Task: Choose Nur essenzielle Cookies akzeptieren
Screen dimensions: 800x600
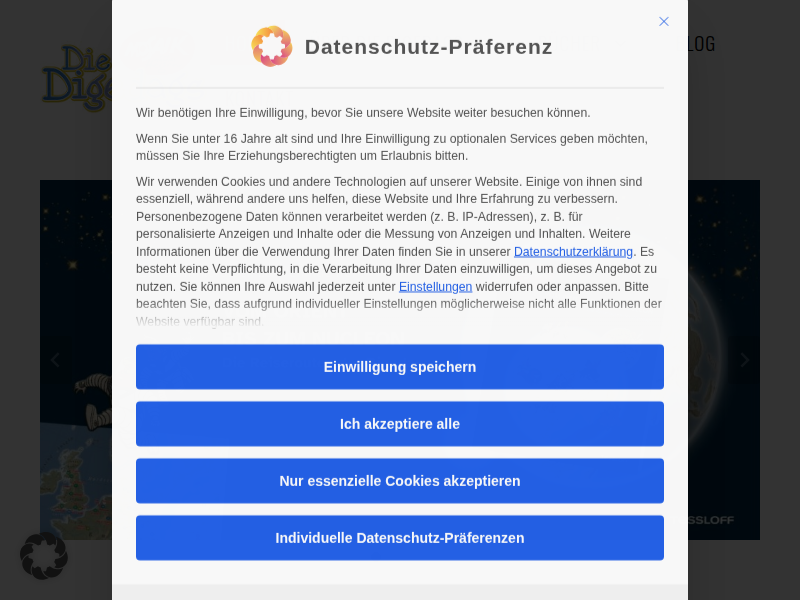Action: [x=400, y=481]
